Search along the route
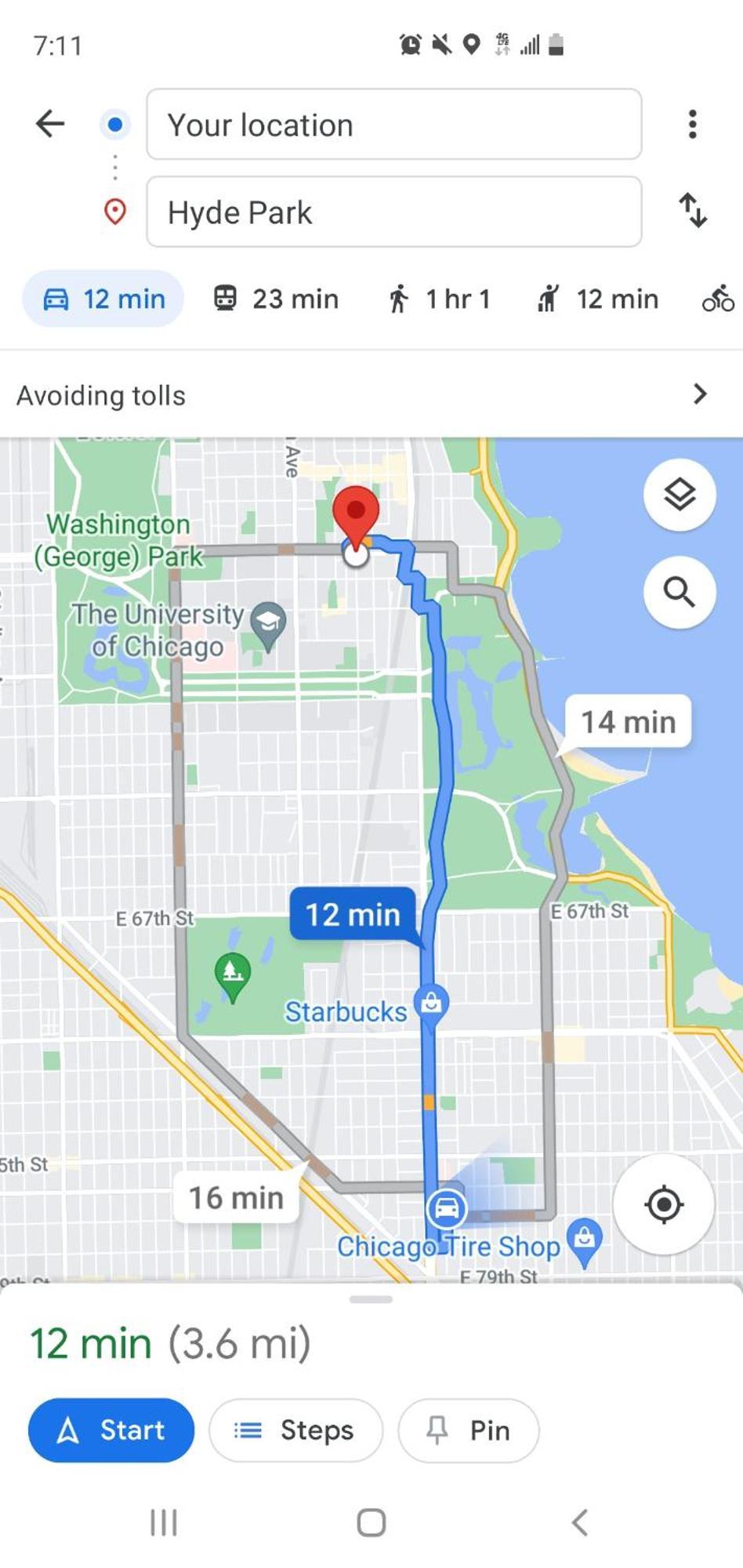This screenshot has height=1568, width=743. click(x=679, y=592)
